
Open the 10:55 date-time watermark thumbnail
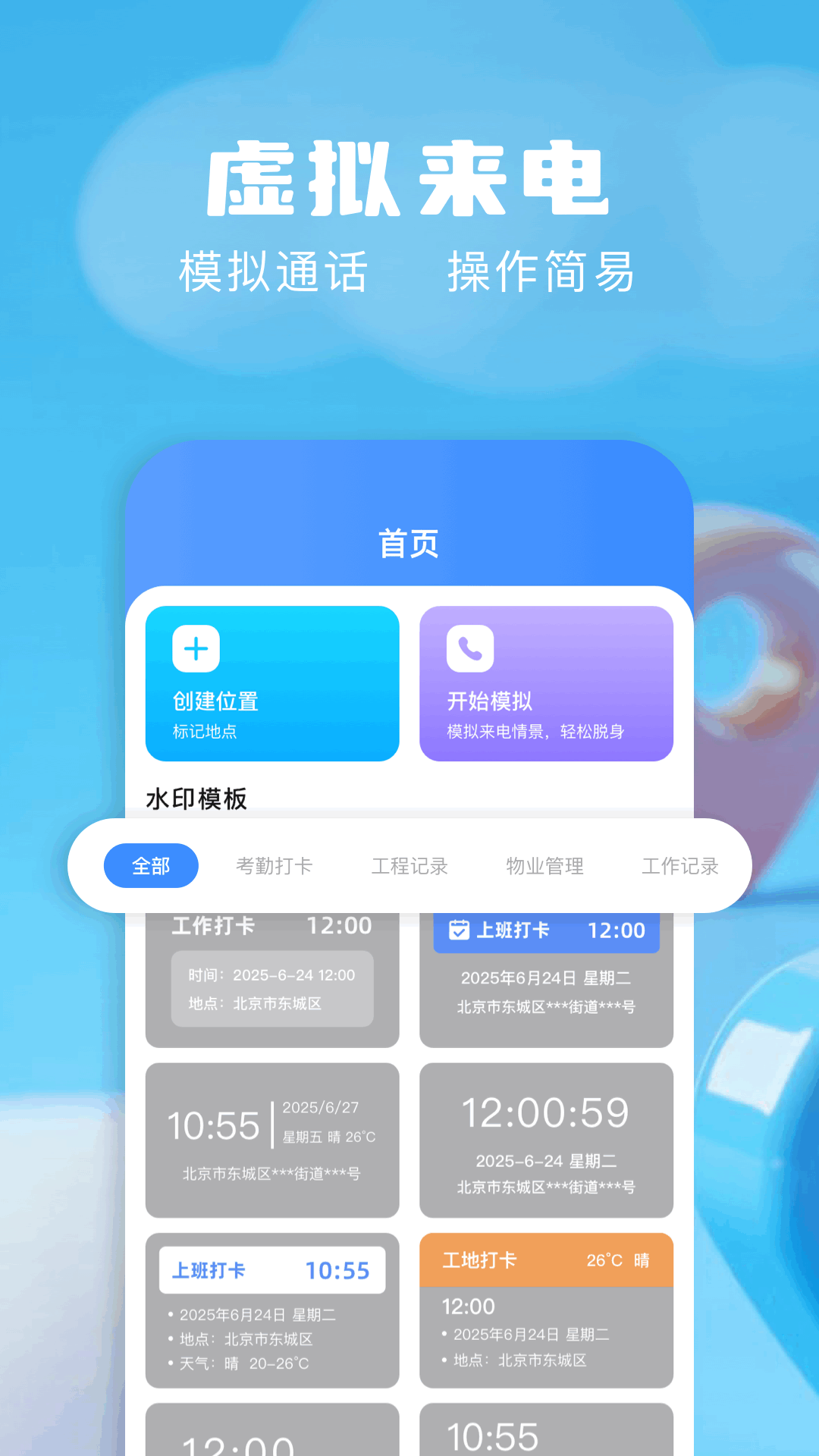point(271,1137)
